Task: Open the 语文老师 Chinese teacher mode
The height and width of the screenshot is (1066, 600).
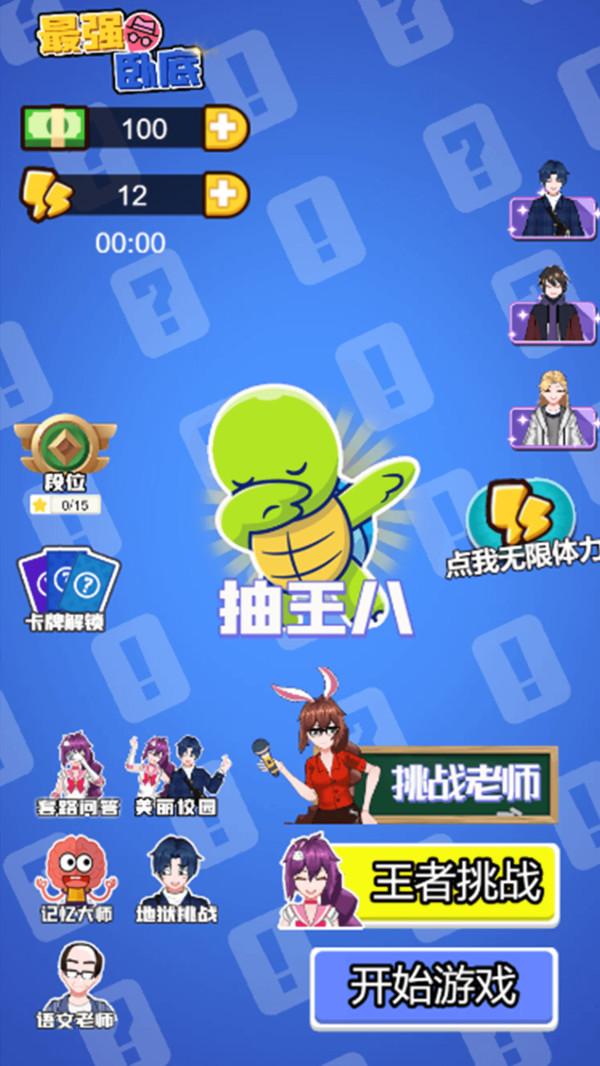Action: [x=77, y=985]
